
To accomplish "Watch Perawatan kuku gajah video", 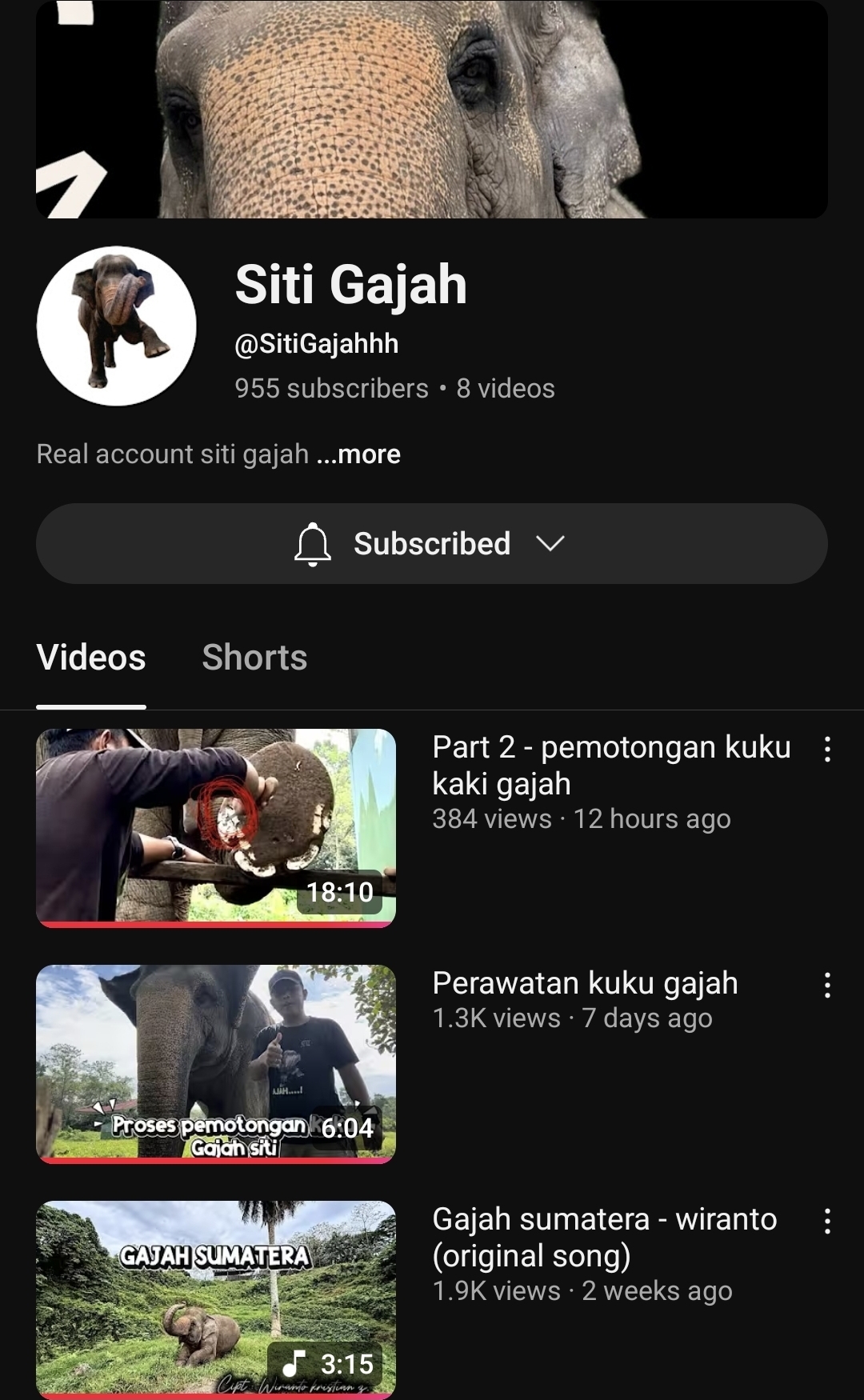I will pos(216,1063).
